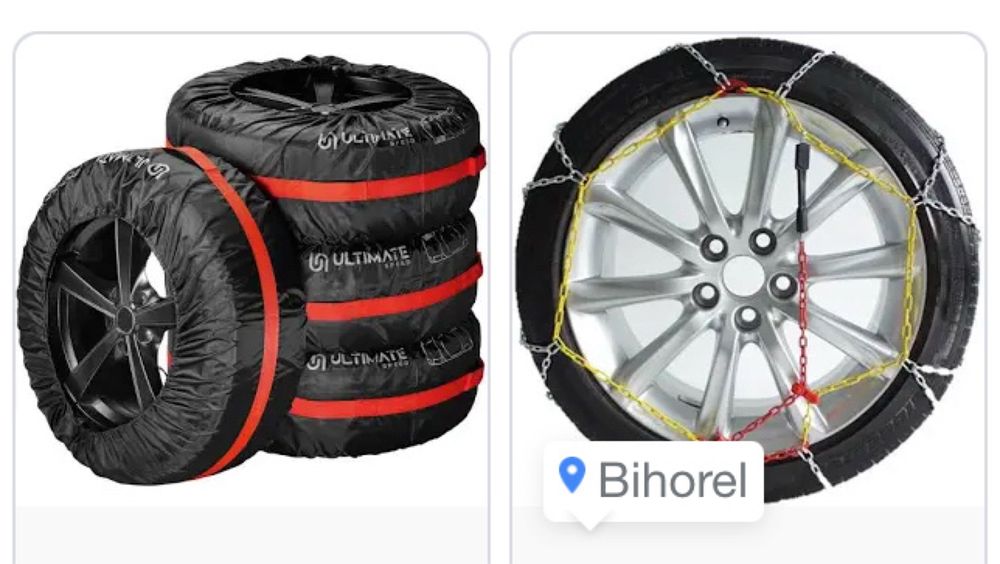Open the Ultimate Speed tire covers product card
Viewport: 1000px width, 564px height.
[x=250, y=270]
